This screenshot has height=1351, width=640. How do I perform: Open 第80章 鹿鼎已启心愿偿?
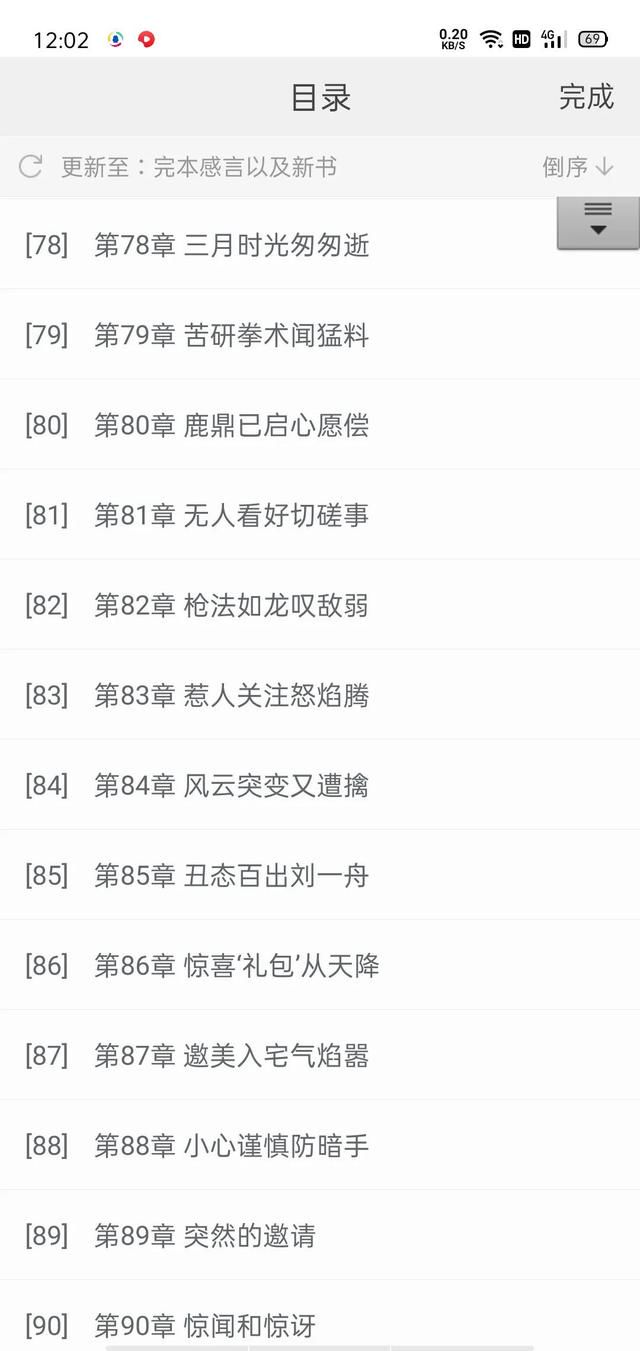[x=320, y=425]
